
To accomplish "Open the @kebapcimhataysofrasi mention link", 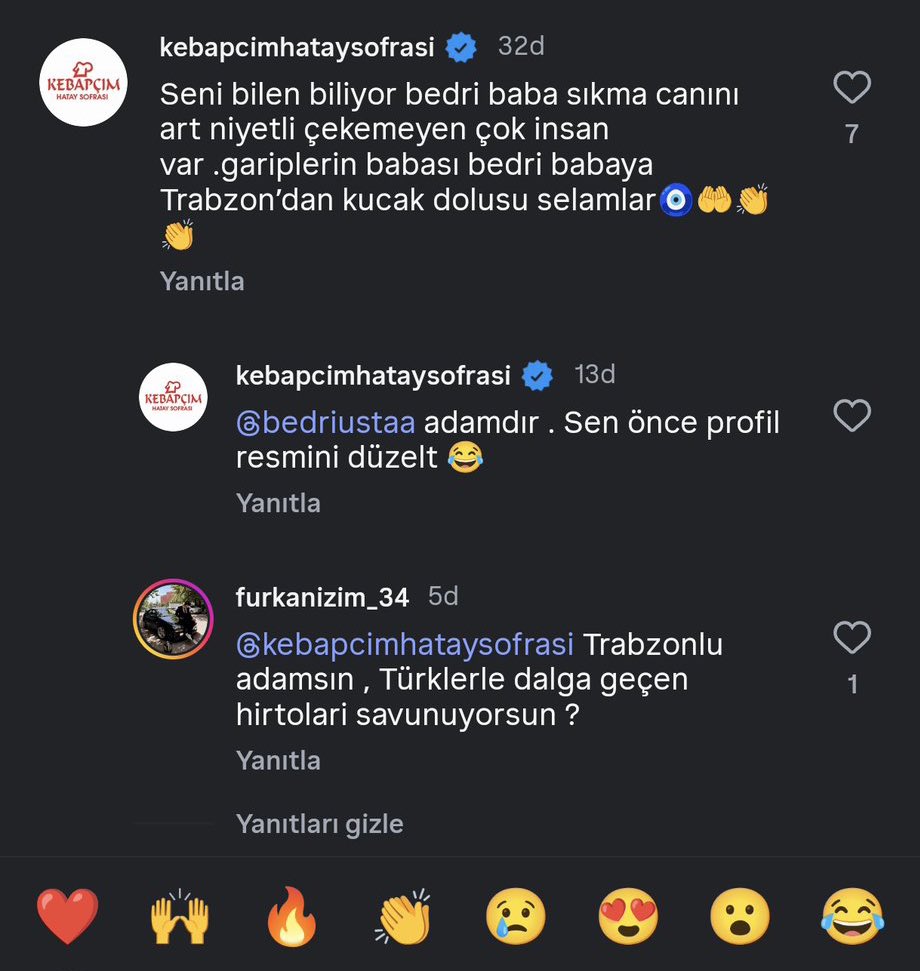I will coord(405,644).
